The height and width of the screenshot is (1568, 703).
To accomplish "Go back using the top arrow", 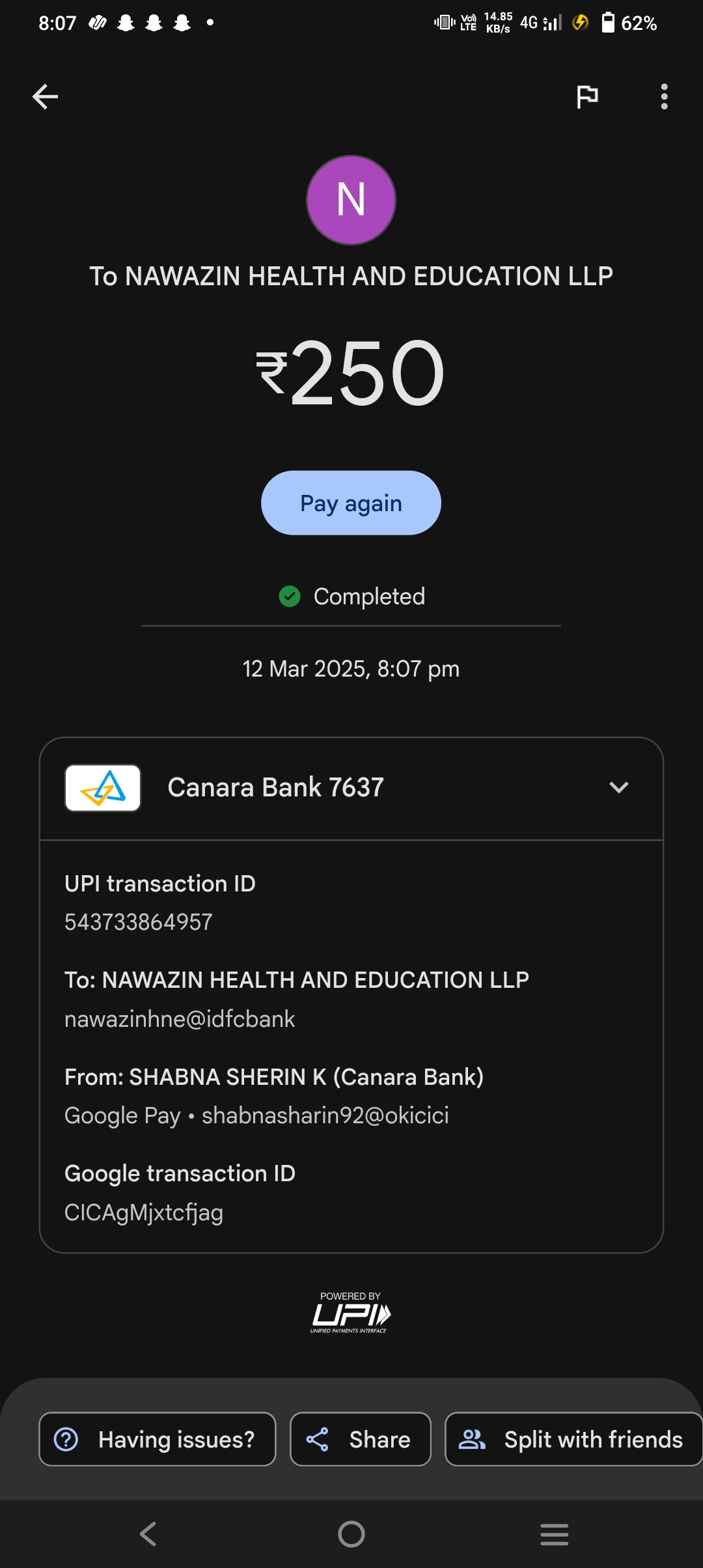I will click(x=45, y=97).
